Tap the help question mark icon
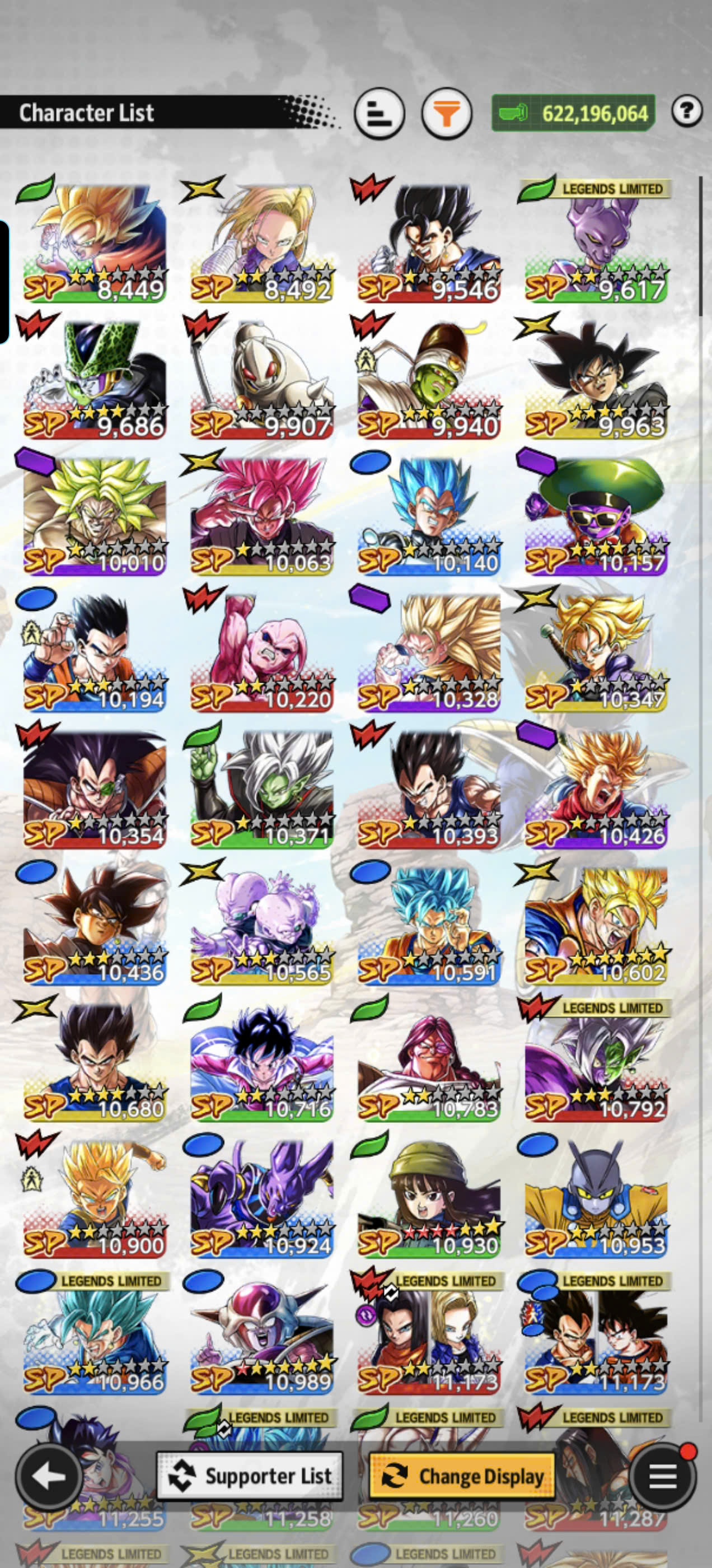Screen dimensions: 712x1568 (x=687, y=111)
